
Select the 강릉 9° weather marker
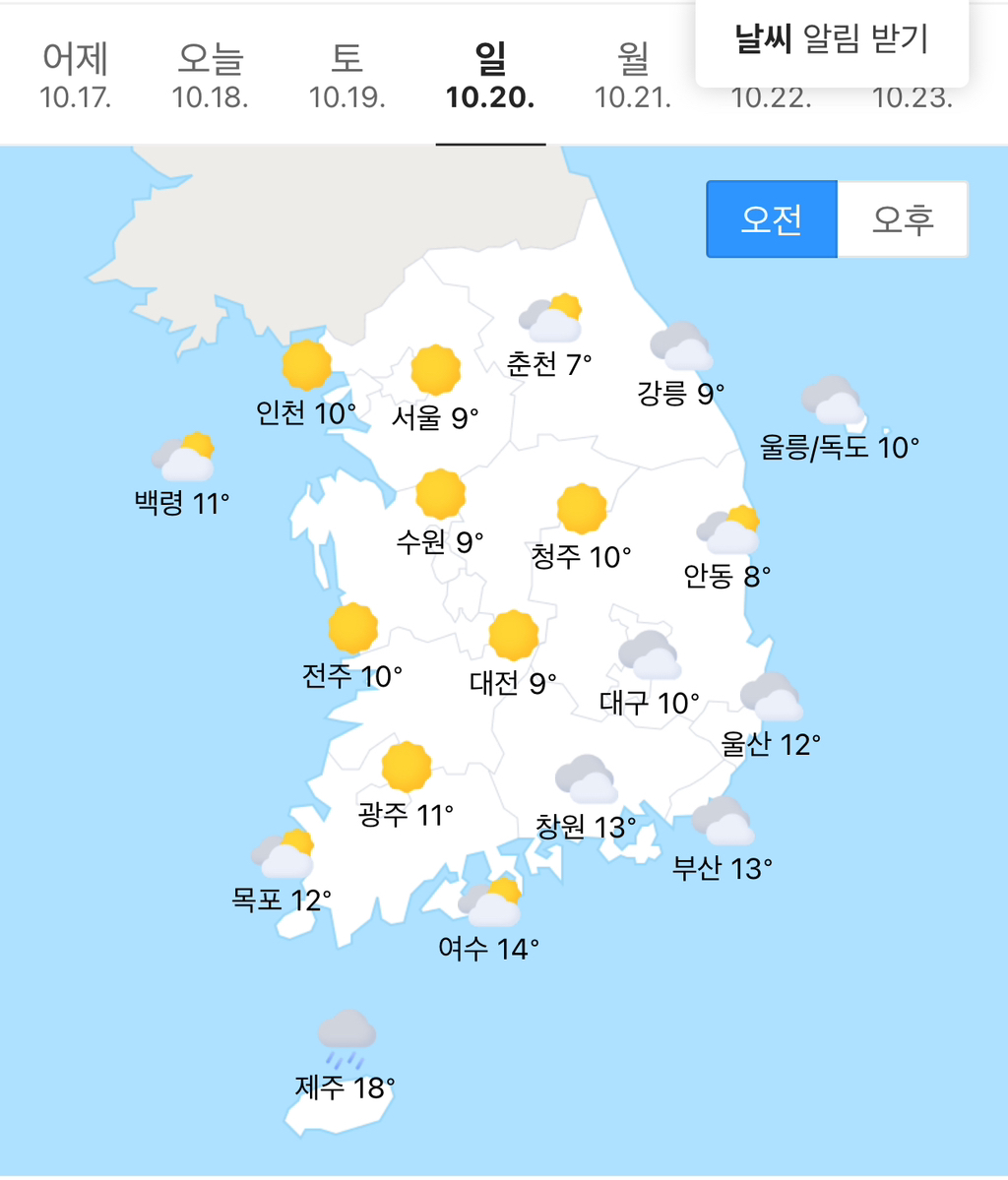pyautogui.click(x=680, y=365)
